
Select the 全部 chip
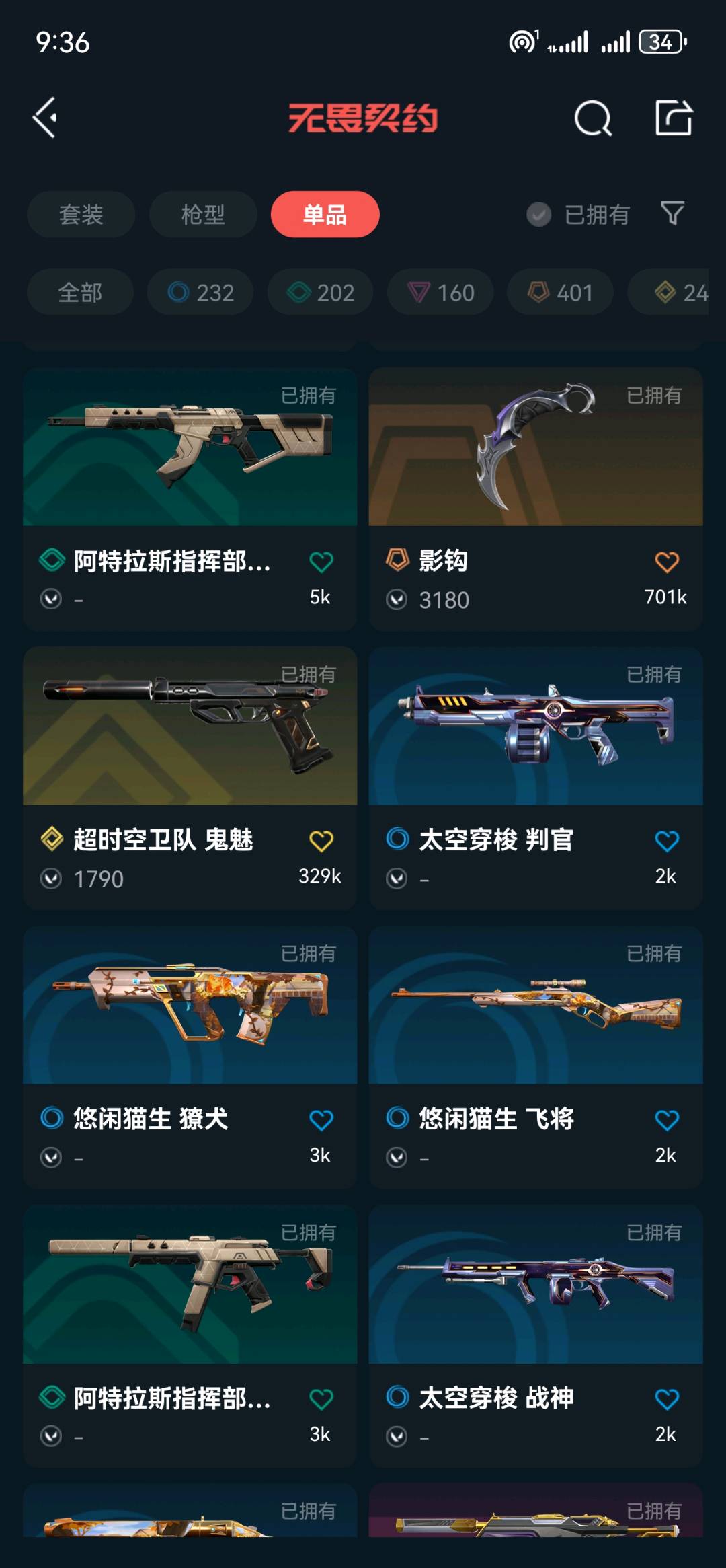click(x=80, y=293)
